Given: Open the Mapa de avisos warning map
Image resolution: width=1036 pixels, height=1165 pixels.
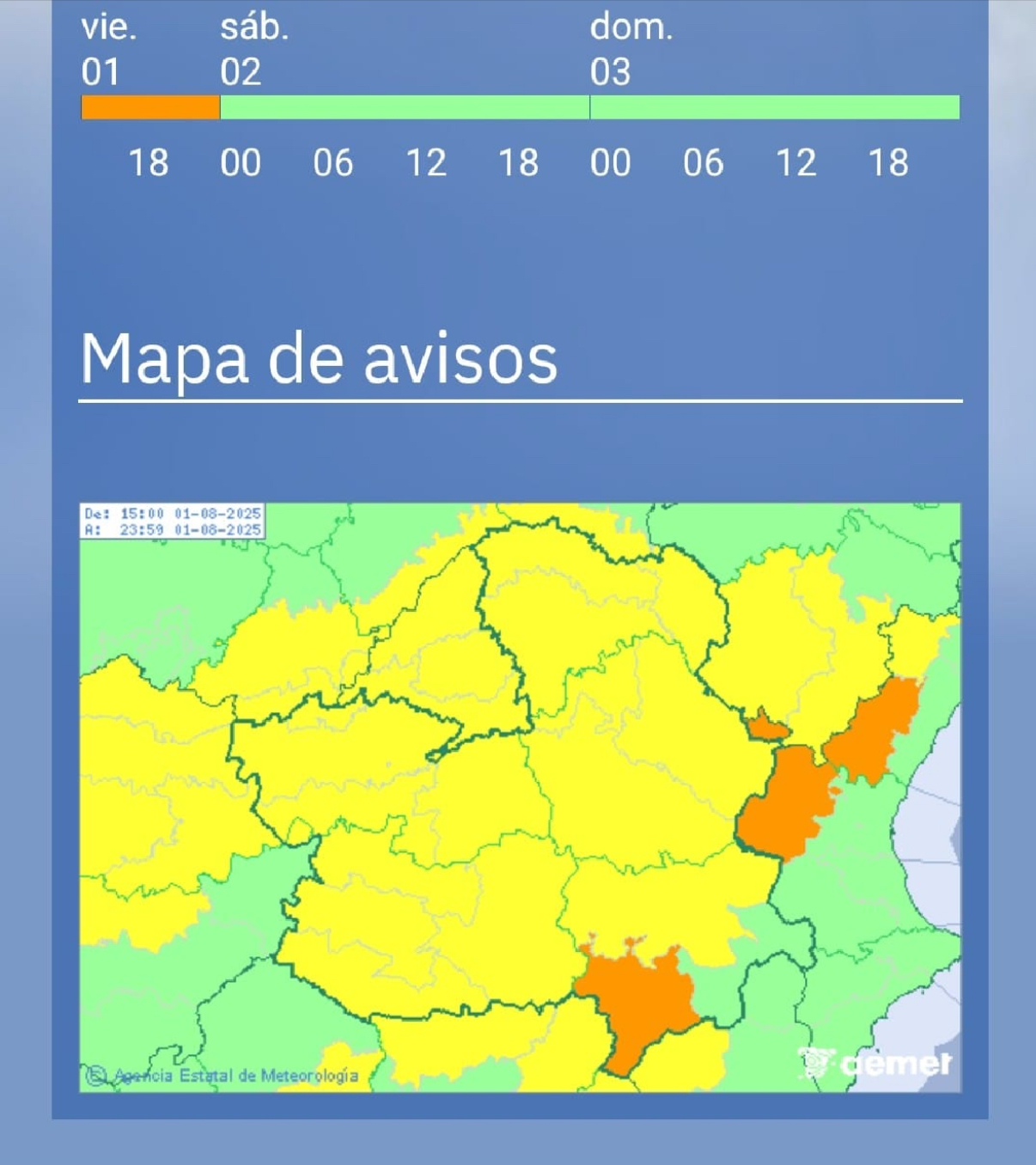Looking at the screenshot, I should click(x=520, y=797).
